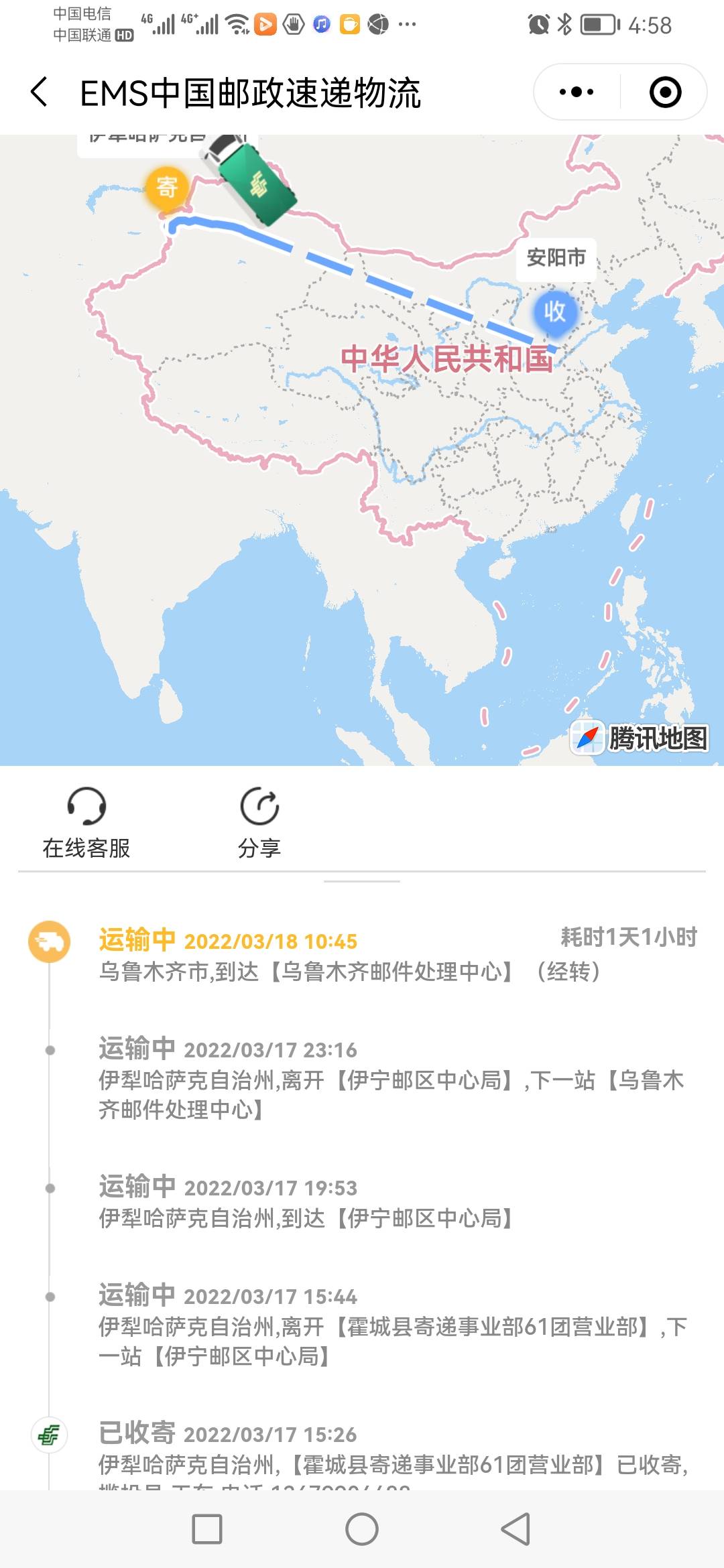This screenshot has width=724, height=1568.
Task: Tap the 寄 sender marker on map
Action: click(x=166, y=188)
